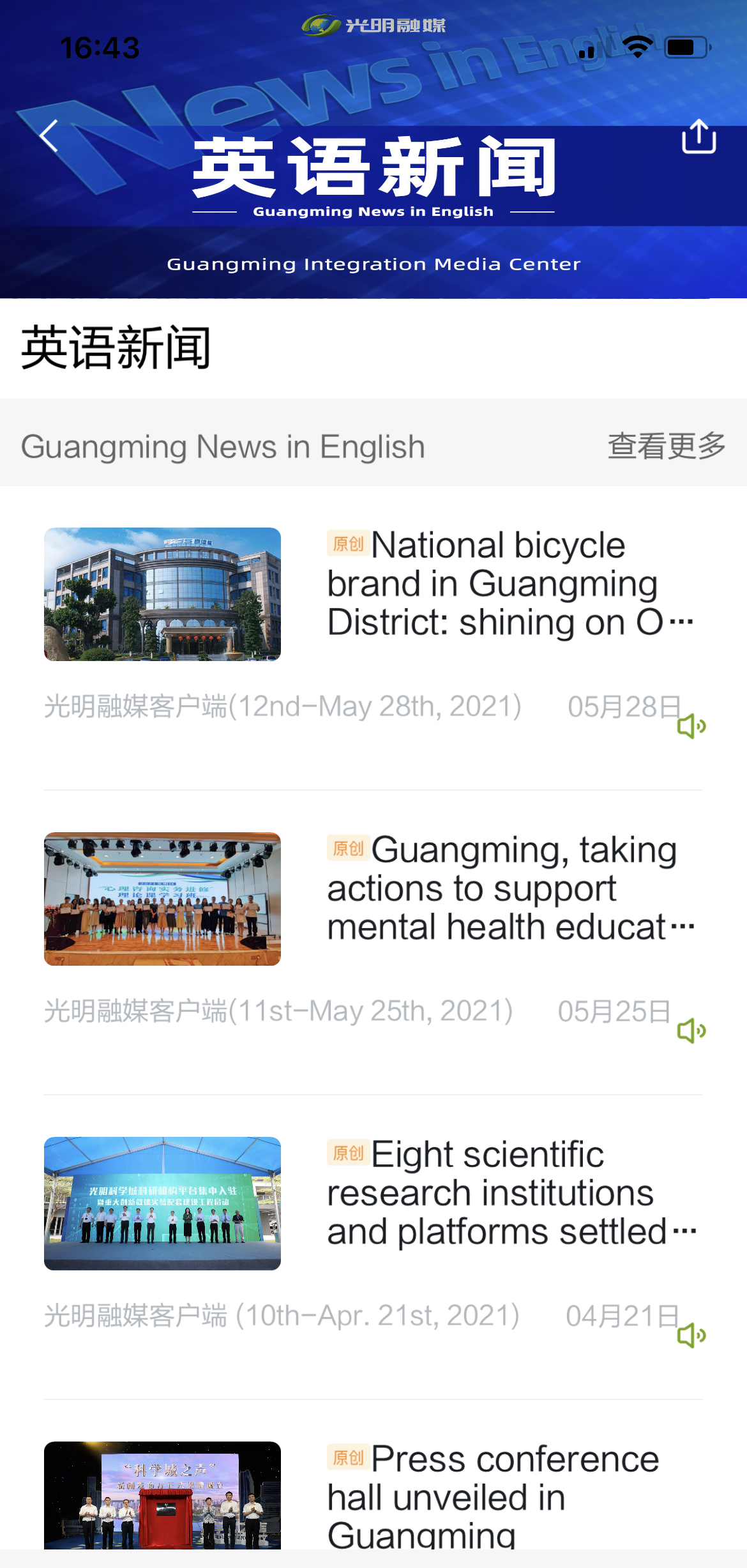Tap the Wi-Fi icon in the status bar
The width and height of the screenshot is (747, 1568).
[636, 47]
